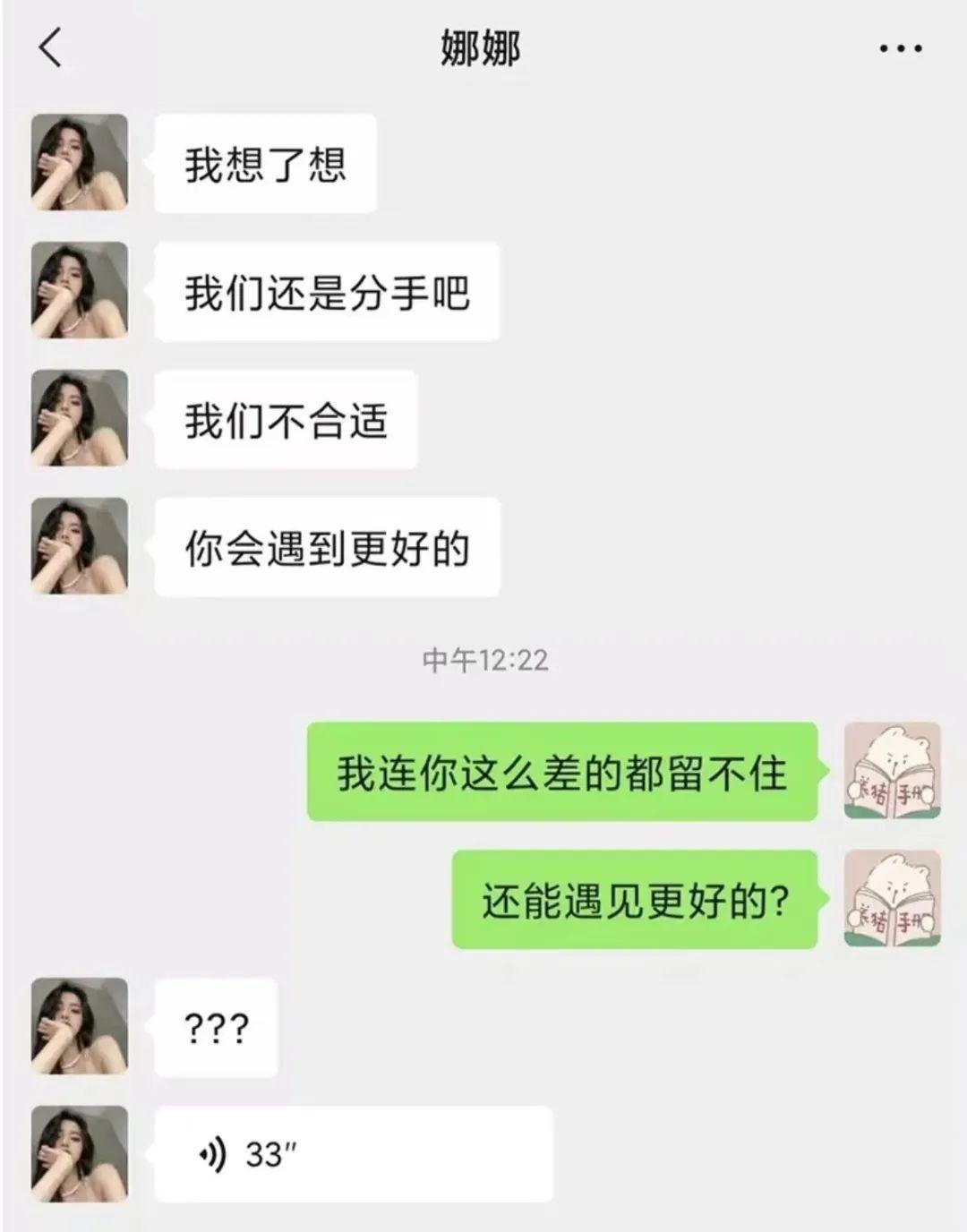967x1232 pixels.
Task: Tap the bubble saying 你会遇到更好的
Action: coord(327,547)
